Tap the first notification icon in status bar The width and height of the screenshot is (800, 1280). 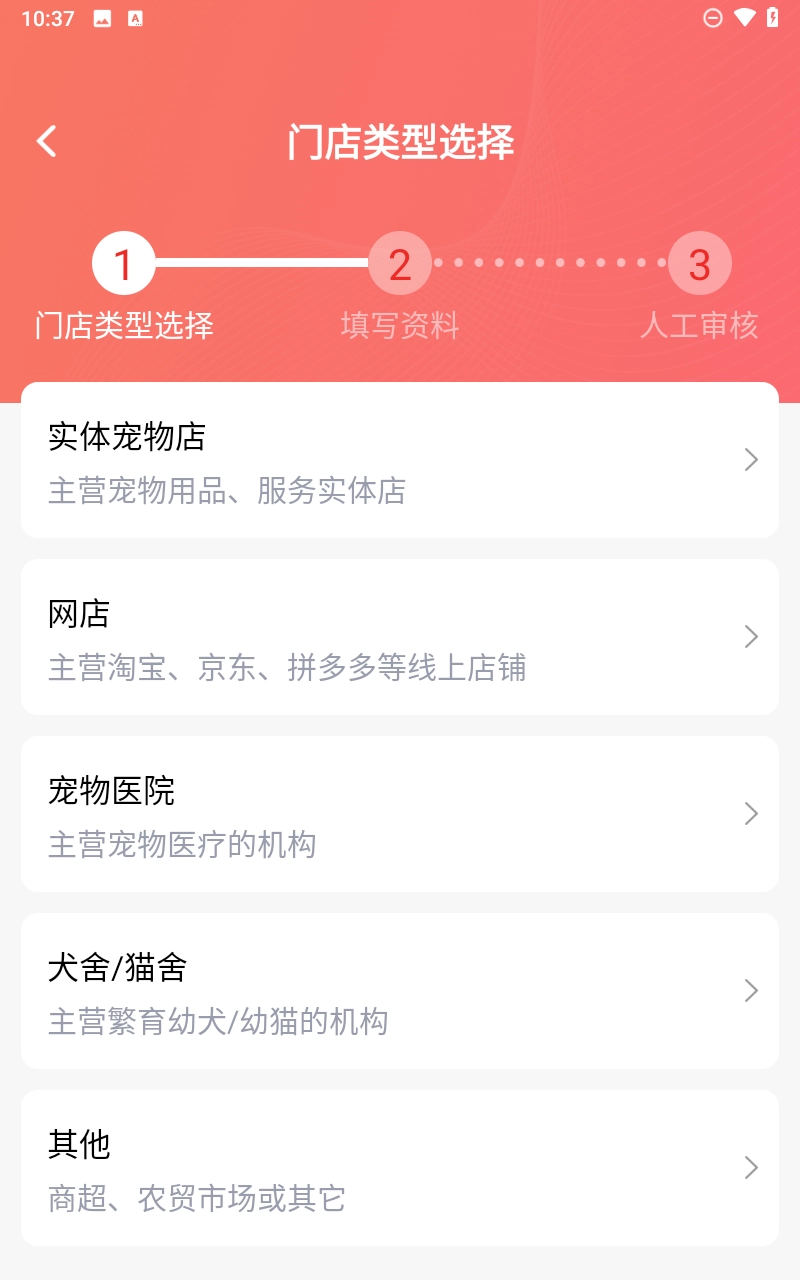click(103, 17)
